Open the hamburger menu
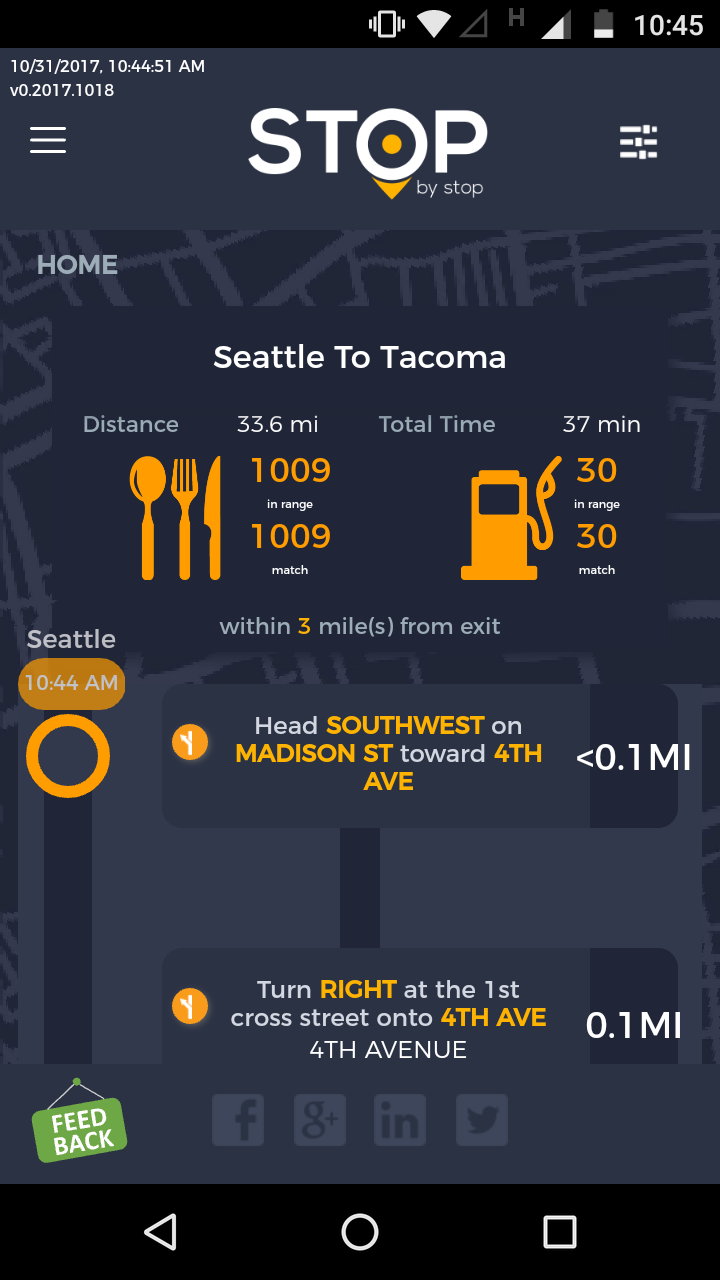The image size is (720, 1280). coord(48,140)
